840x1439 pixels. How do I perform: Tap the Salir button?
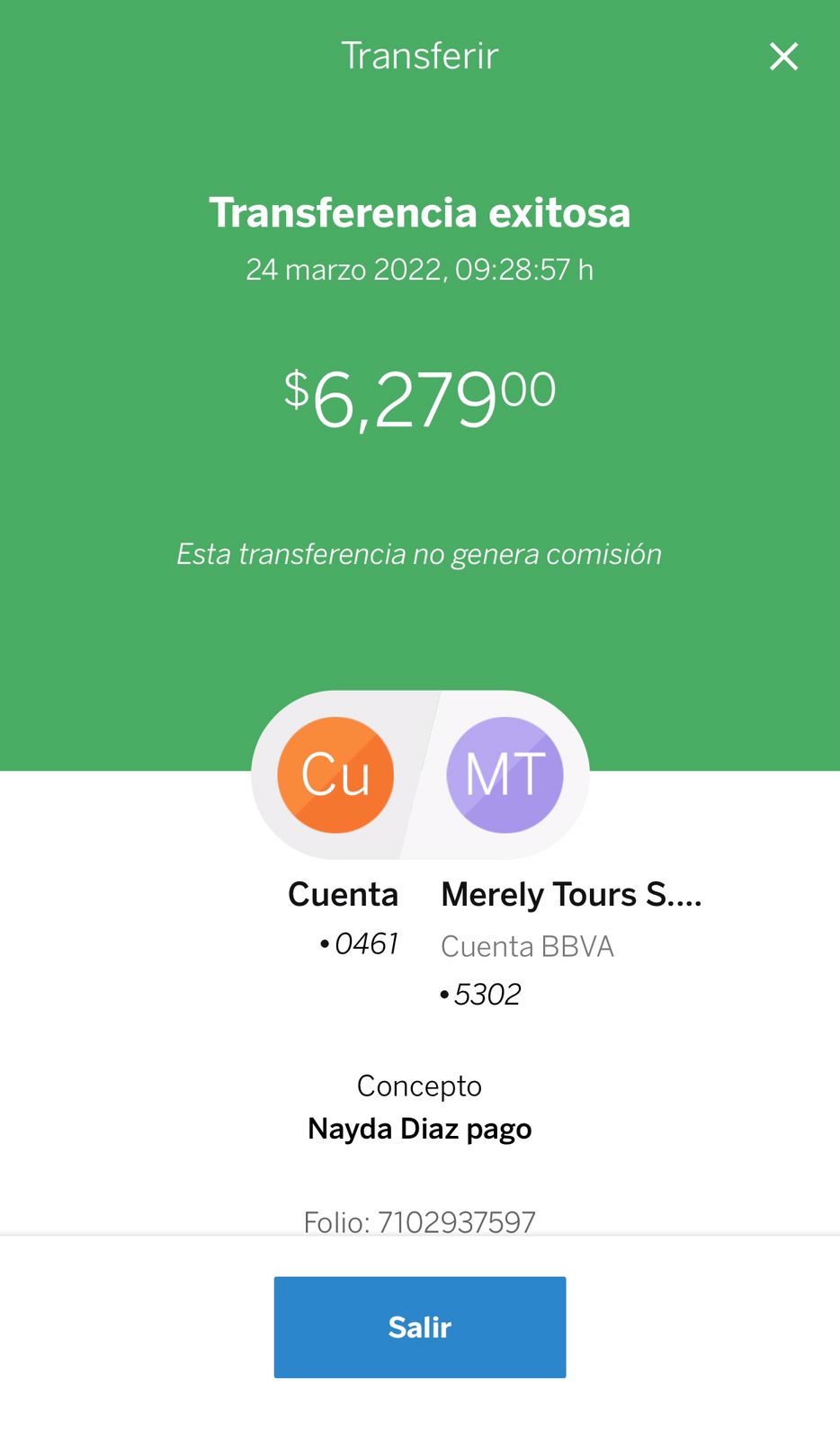tap(420, 1327)
